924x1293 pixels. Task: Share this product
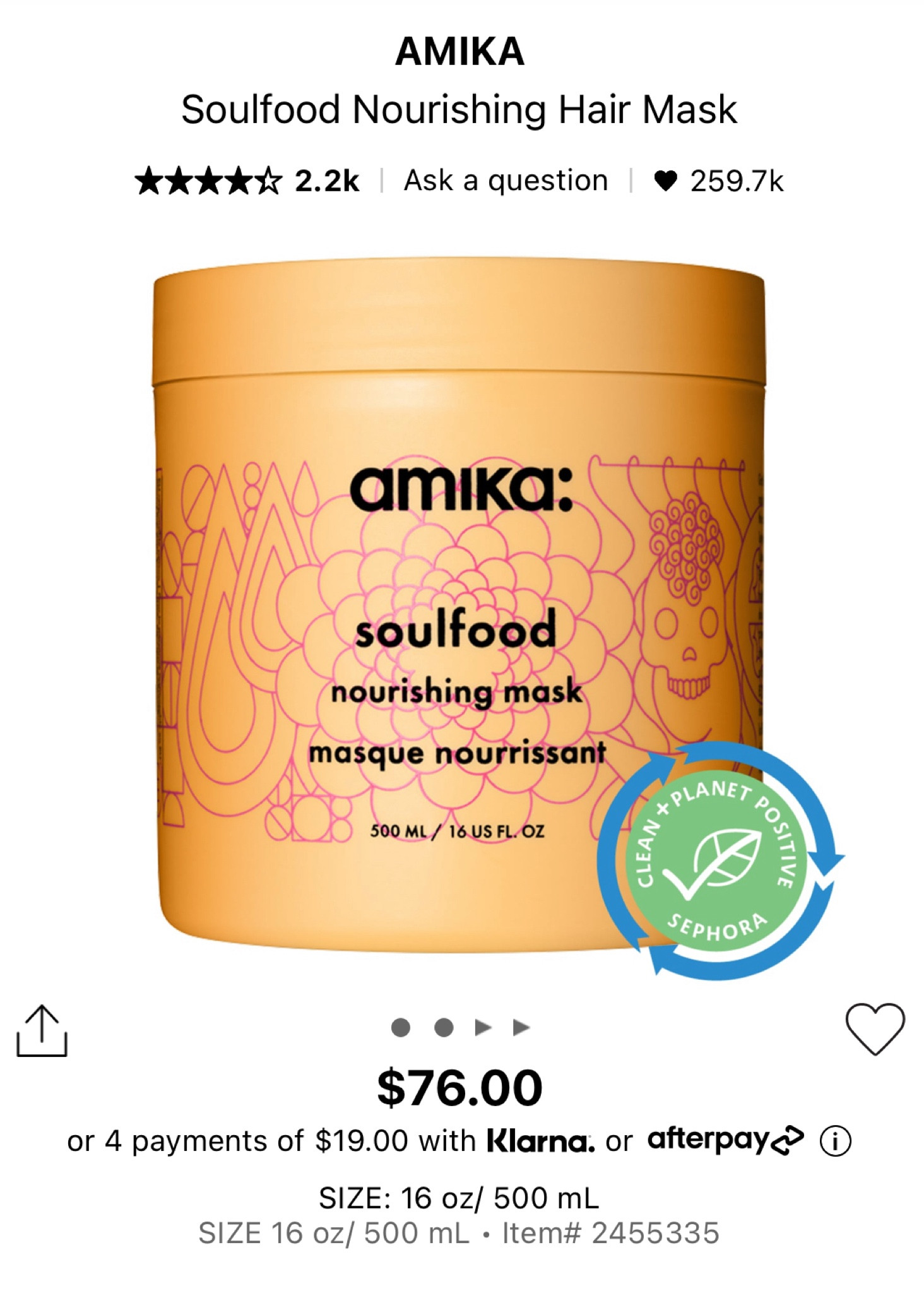point(42,1031)
